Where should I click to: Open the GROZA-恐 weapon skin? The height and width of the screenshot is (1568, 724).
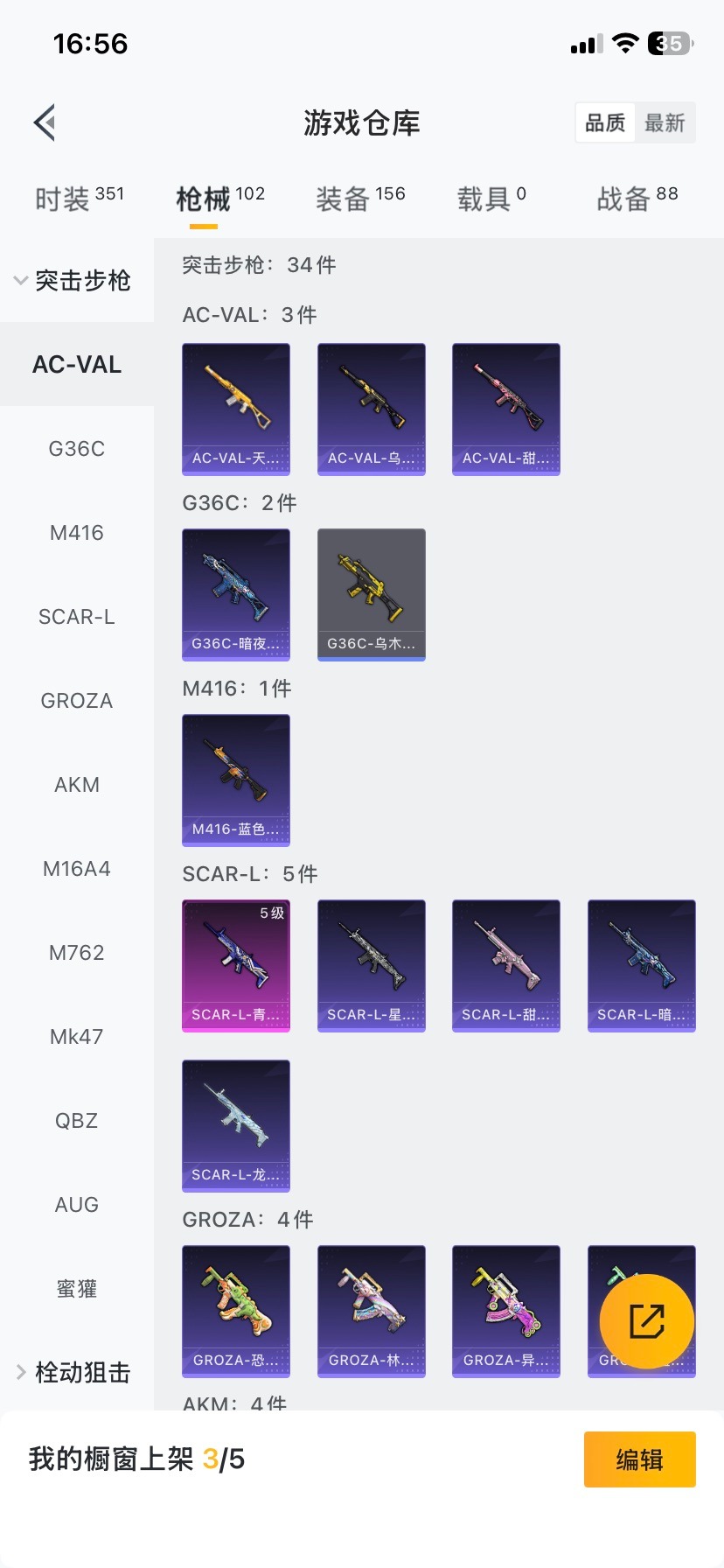point(236,1311)
